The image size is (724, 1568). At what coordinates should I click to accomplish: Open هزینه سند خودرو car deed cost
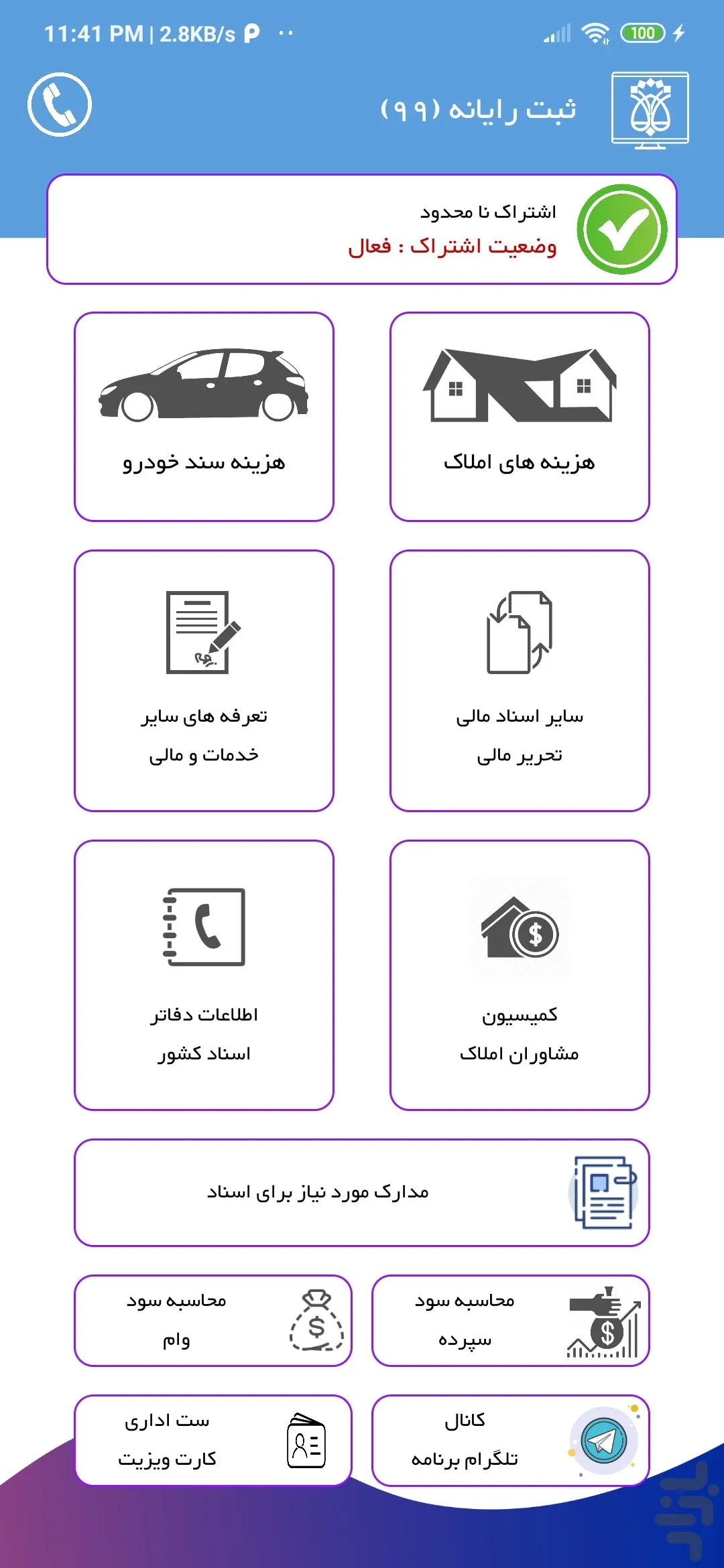click(204, 416)
